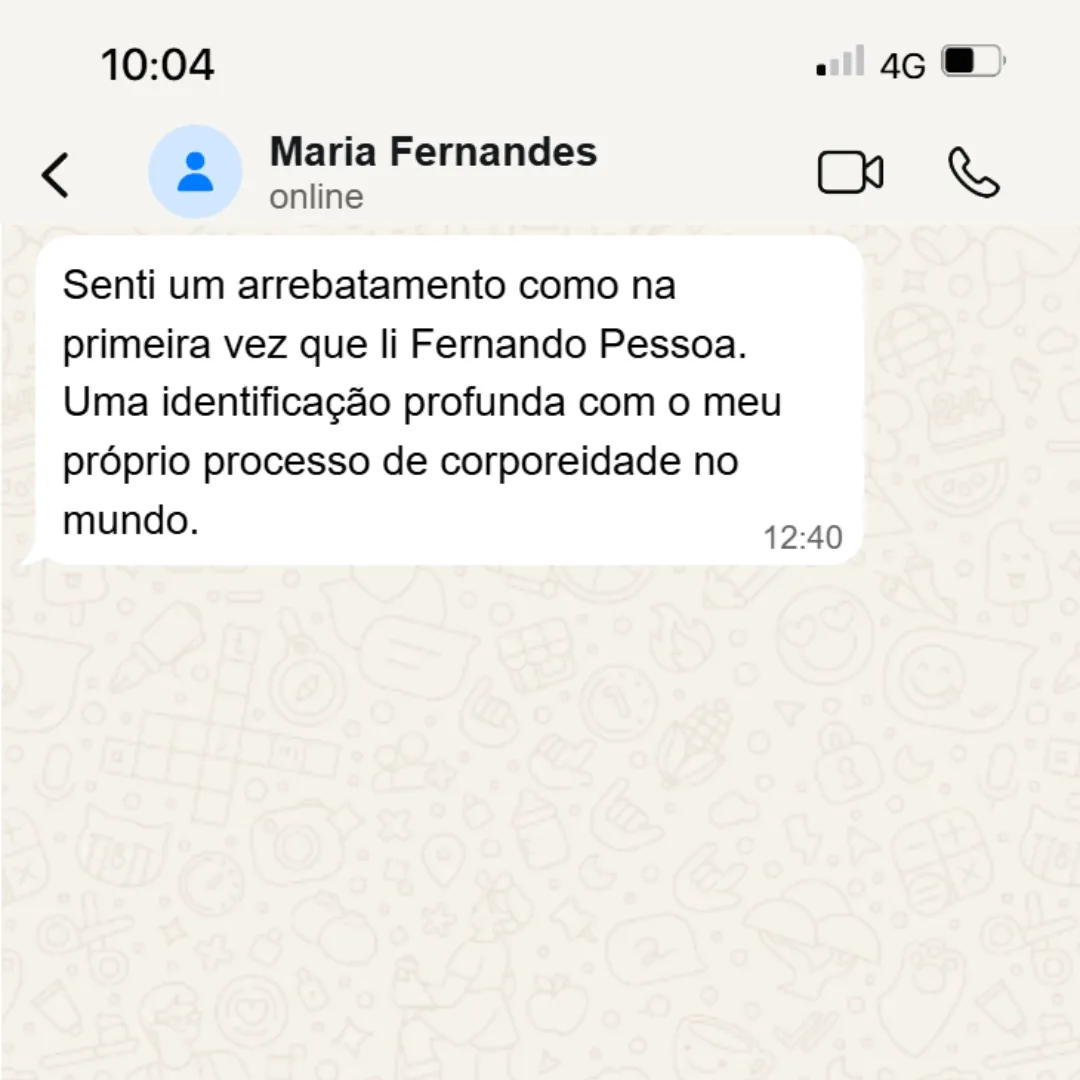Image resolution: width=1080 pixels, height=1080 pixels.
Task: Start a voice call with Maria Fernandes
Action: pos(973,173)
